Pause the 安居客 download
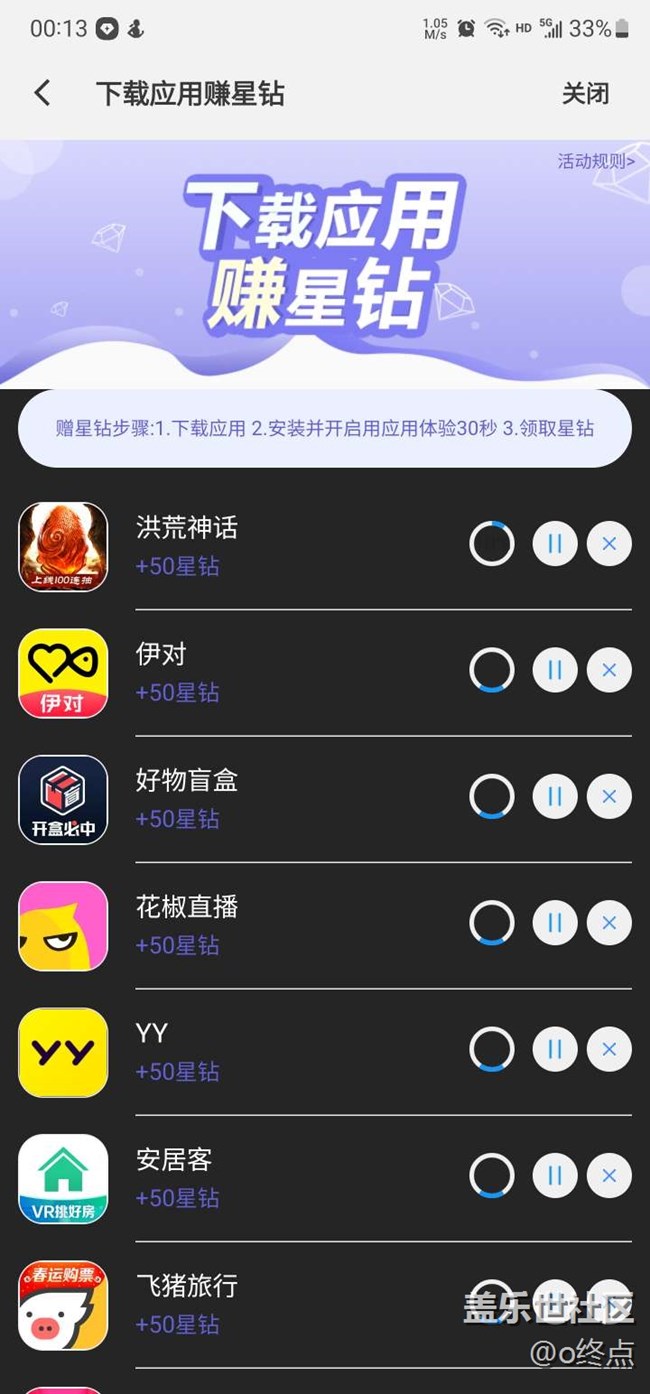Viewport: 650px width, 1394px height. coord(555,1176)
